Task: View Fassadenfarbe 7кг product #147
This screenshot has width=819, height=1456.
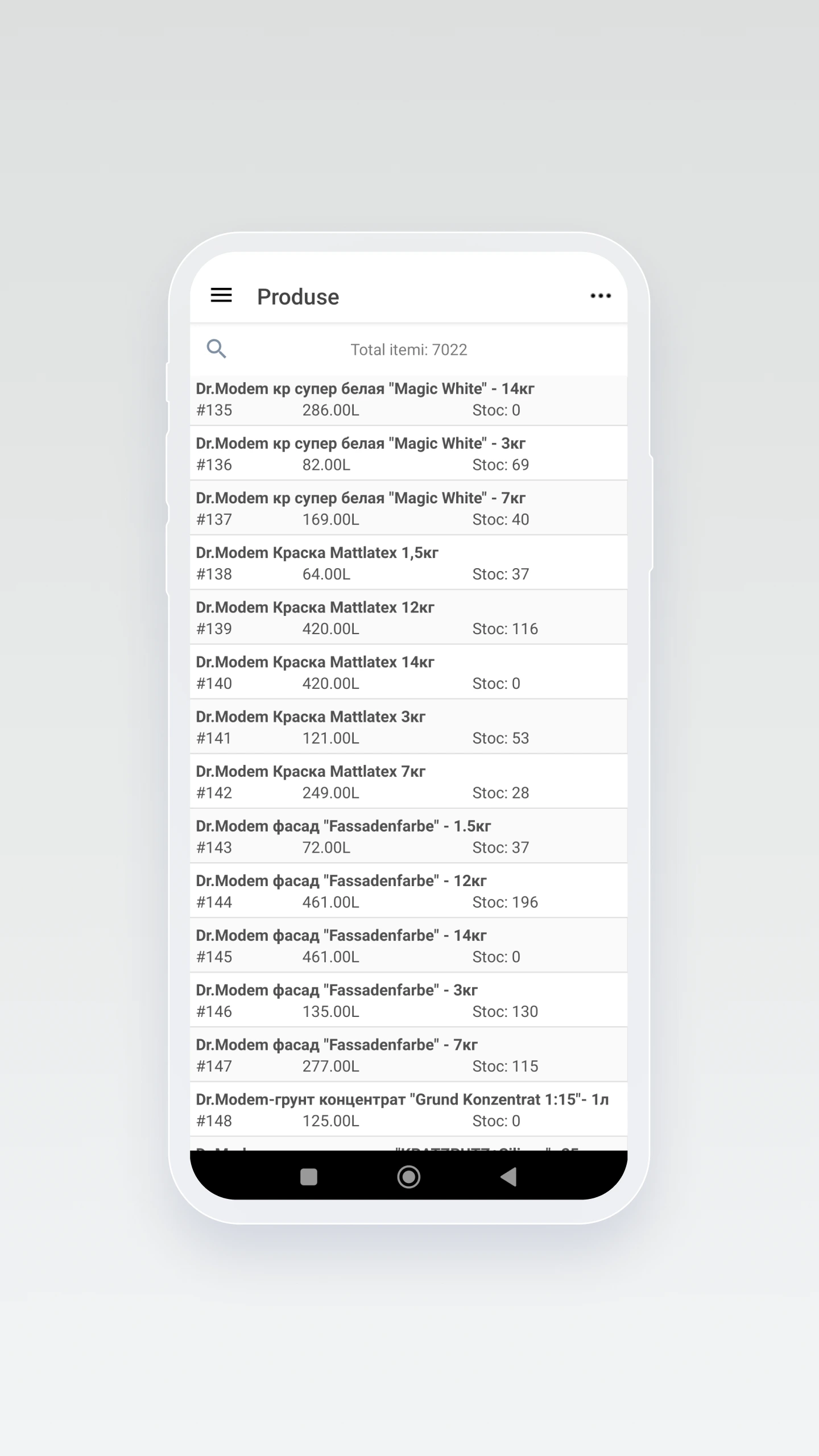Action: pos(408,1054)
